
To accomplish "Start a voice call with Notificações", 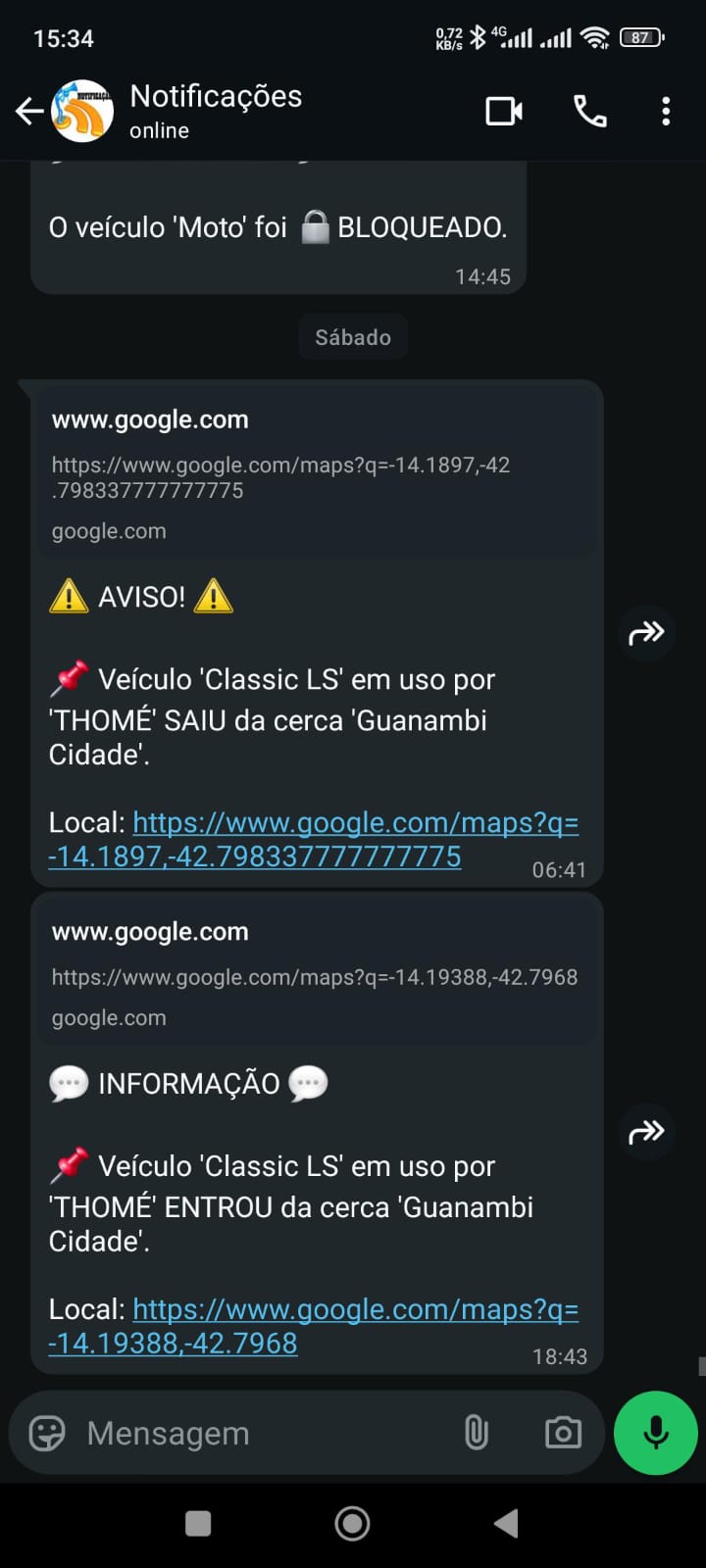I will (590, 111).
